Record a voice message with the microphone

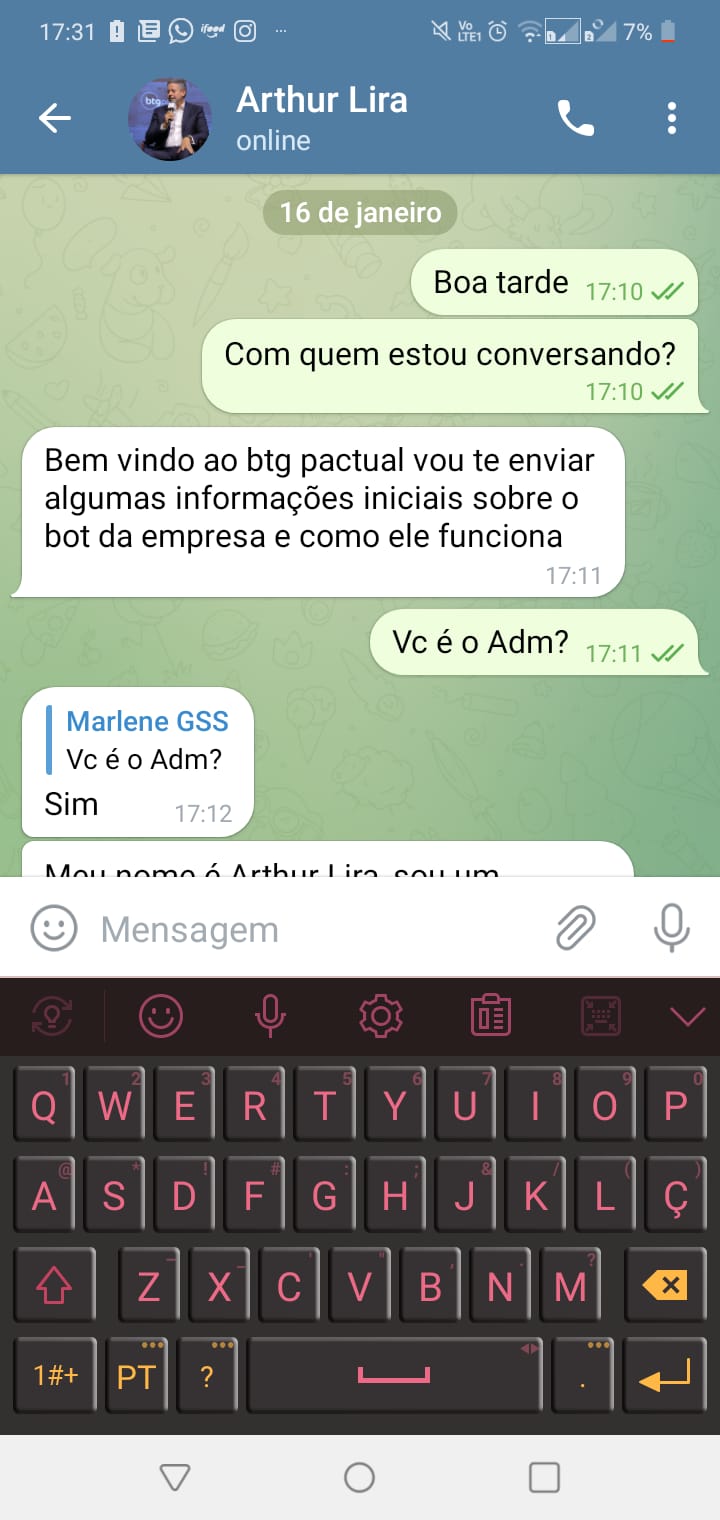[x=671, y=929]
